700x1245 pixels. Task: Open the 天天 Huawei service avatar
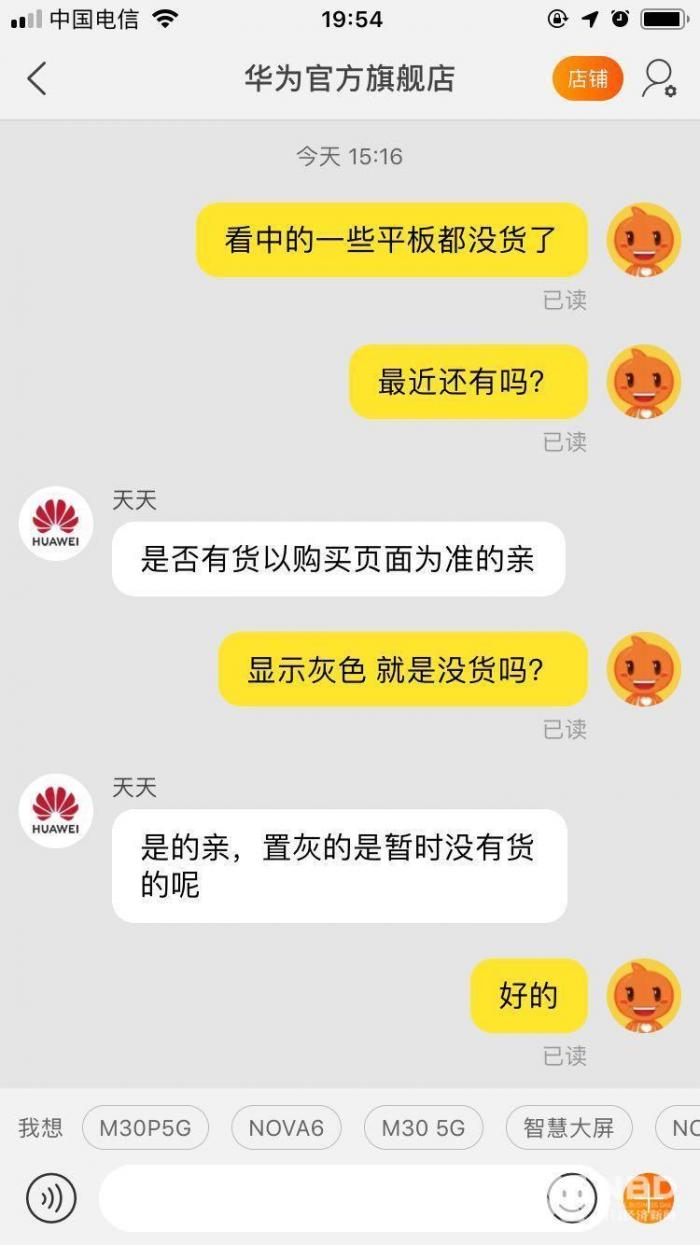click(56, 524)
